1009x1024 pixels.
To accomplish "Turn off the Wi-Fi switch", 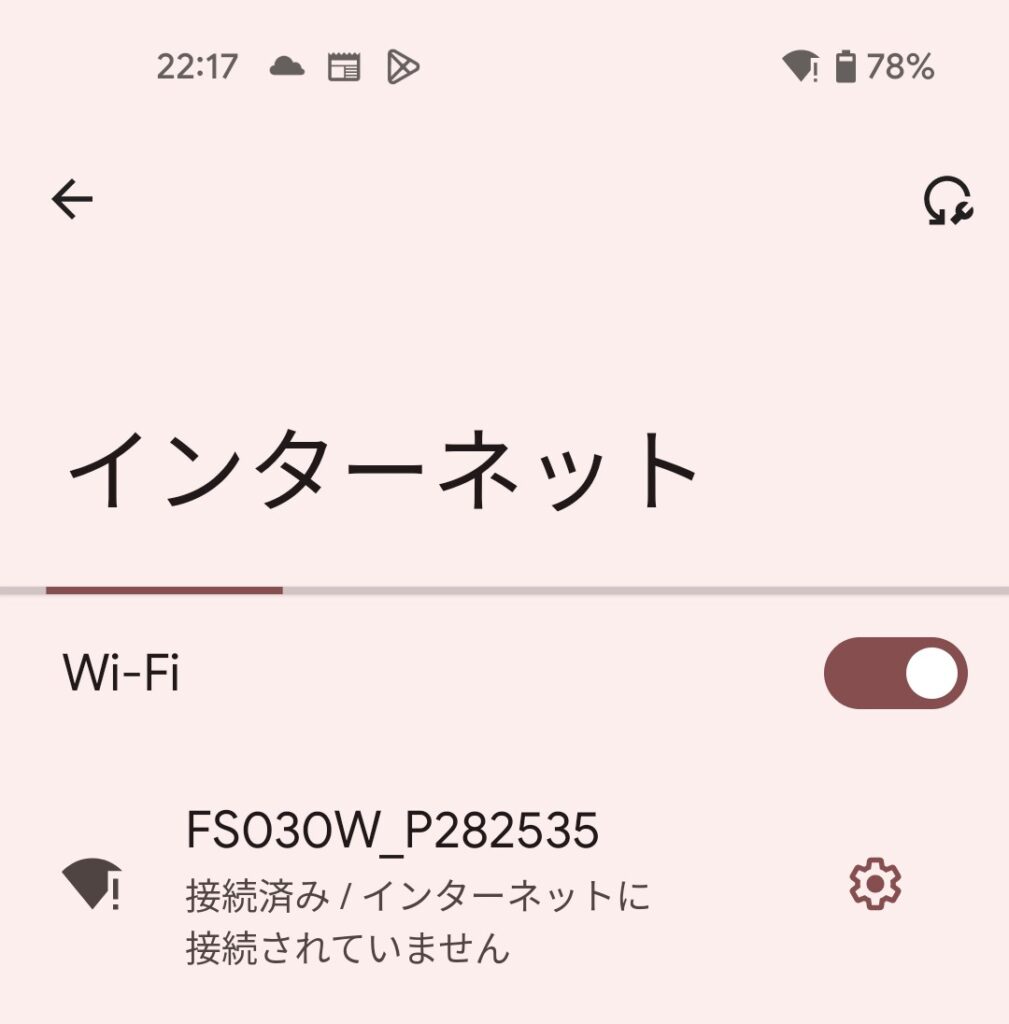I will 895,673.
